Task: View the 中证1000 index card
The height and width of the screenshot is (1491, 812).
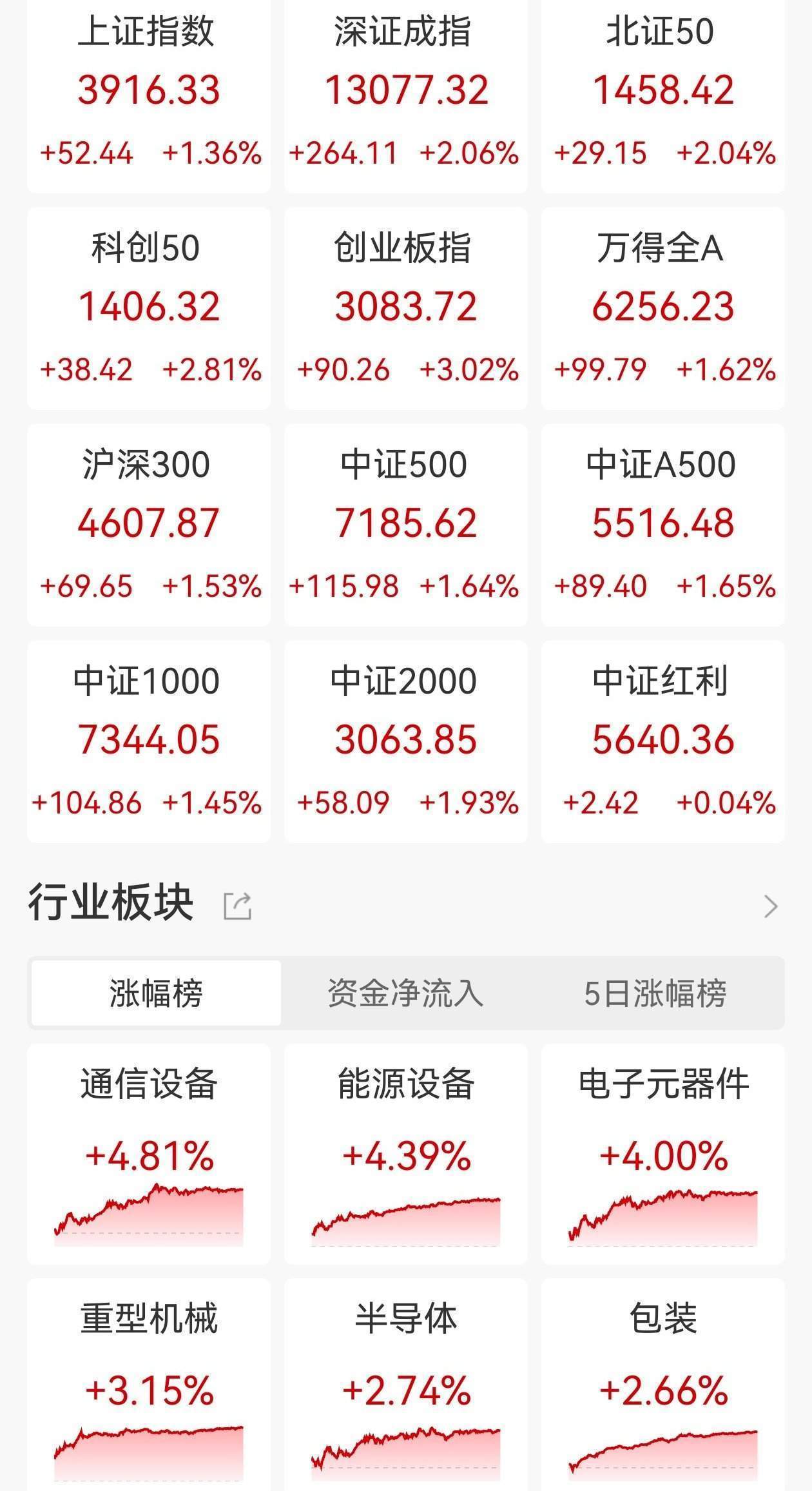Action: [x=149, y=741]
